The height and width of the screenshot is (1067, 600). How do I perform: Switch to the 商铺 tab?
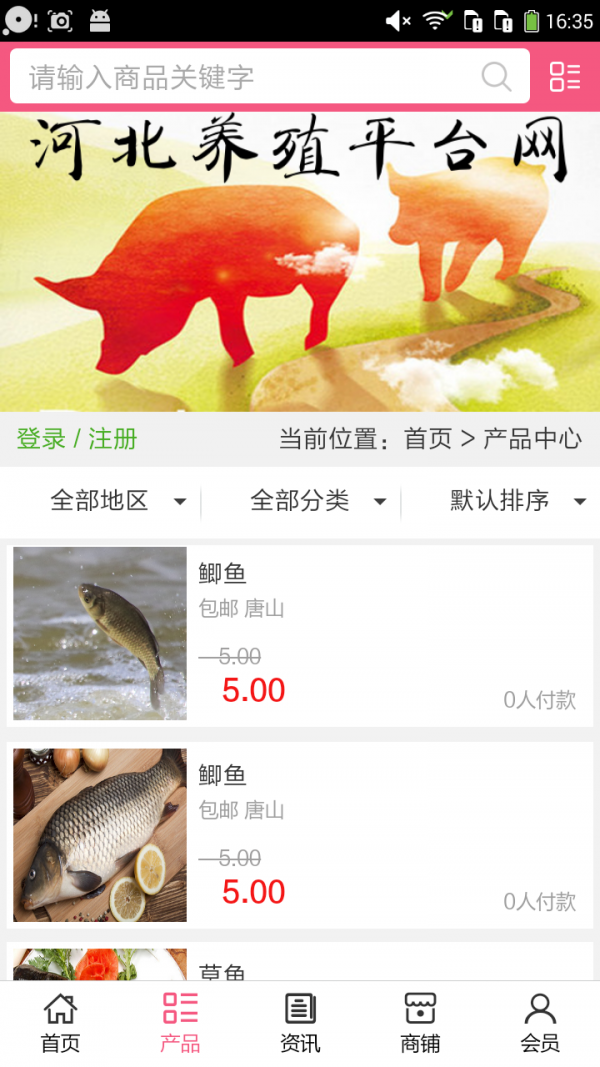click(x=420, y=1023)
